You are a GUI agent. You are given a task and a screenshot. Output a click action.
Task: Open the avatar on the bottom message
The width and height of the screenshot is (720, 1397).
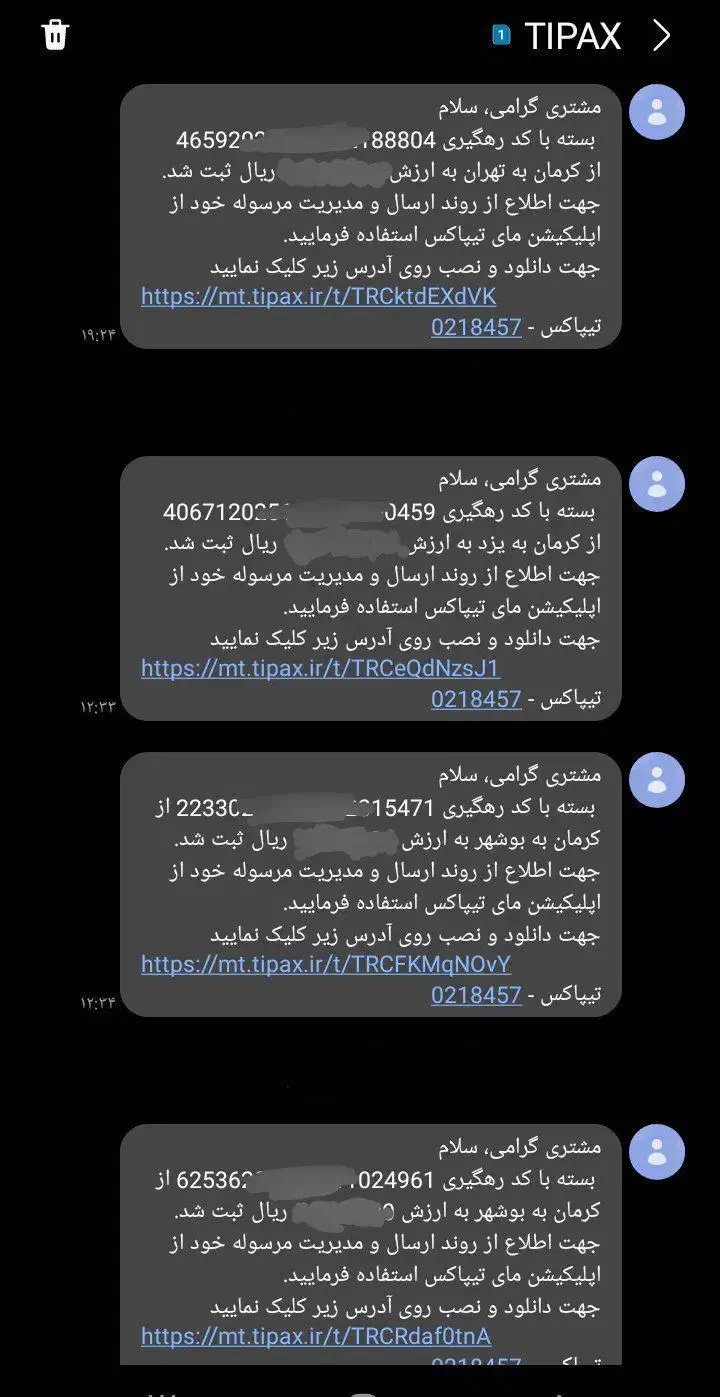pyautogui.click(x=656, y=1153)
